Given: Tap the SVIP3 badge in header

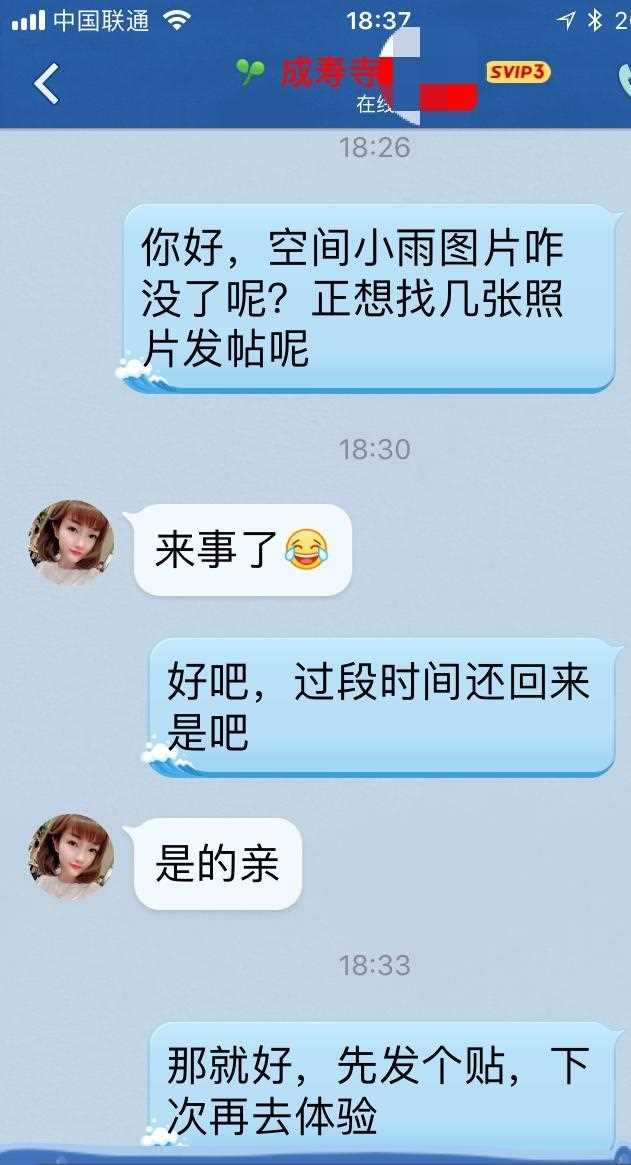Looking at the screenshot, I should tap(517, 72).
